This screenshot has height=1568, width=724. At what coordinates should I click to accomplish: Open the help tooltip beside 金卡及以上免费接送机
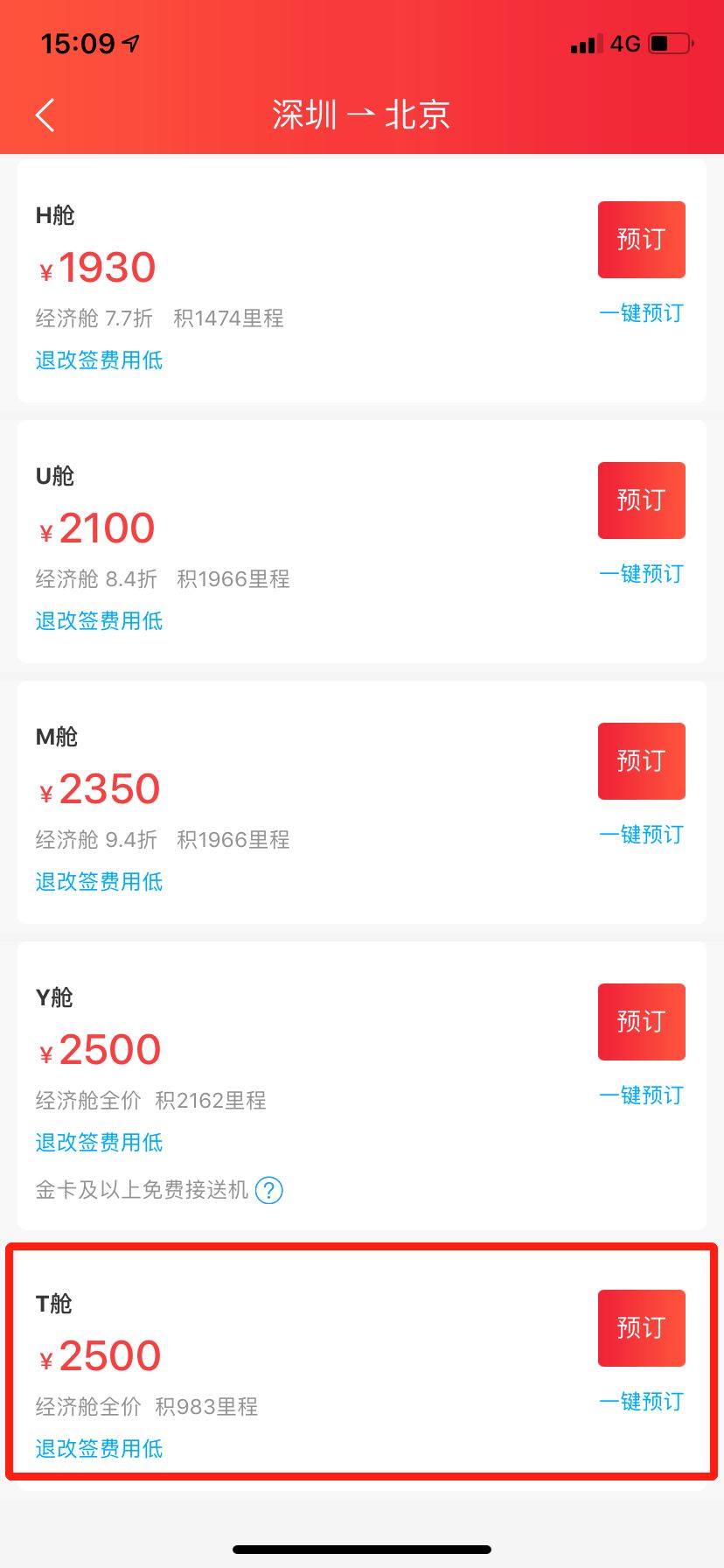tap(269, 1190)
